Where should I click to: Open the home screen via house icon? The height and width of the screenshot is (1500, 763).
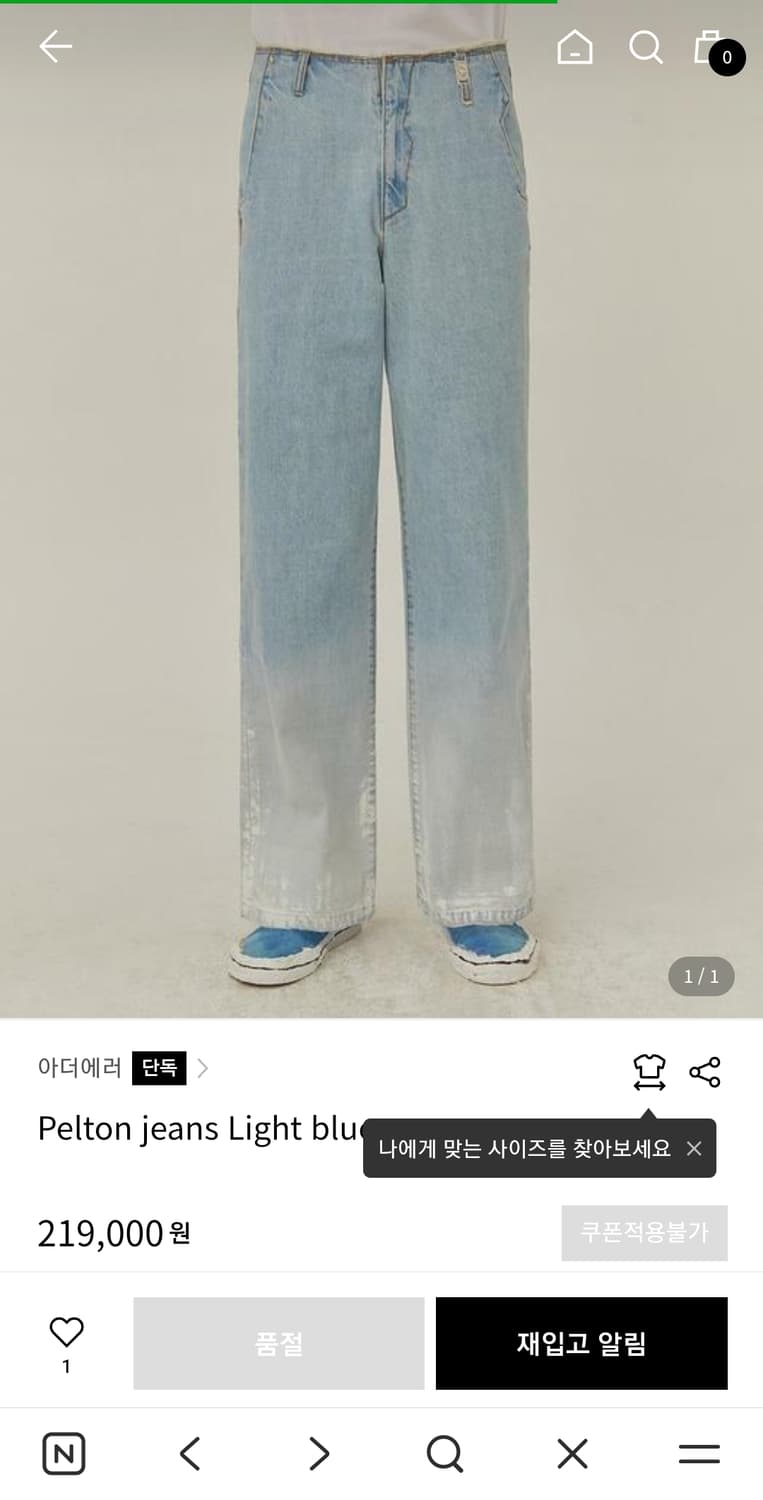(574, 46)
